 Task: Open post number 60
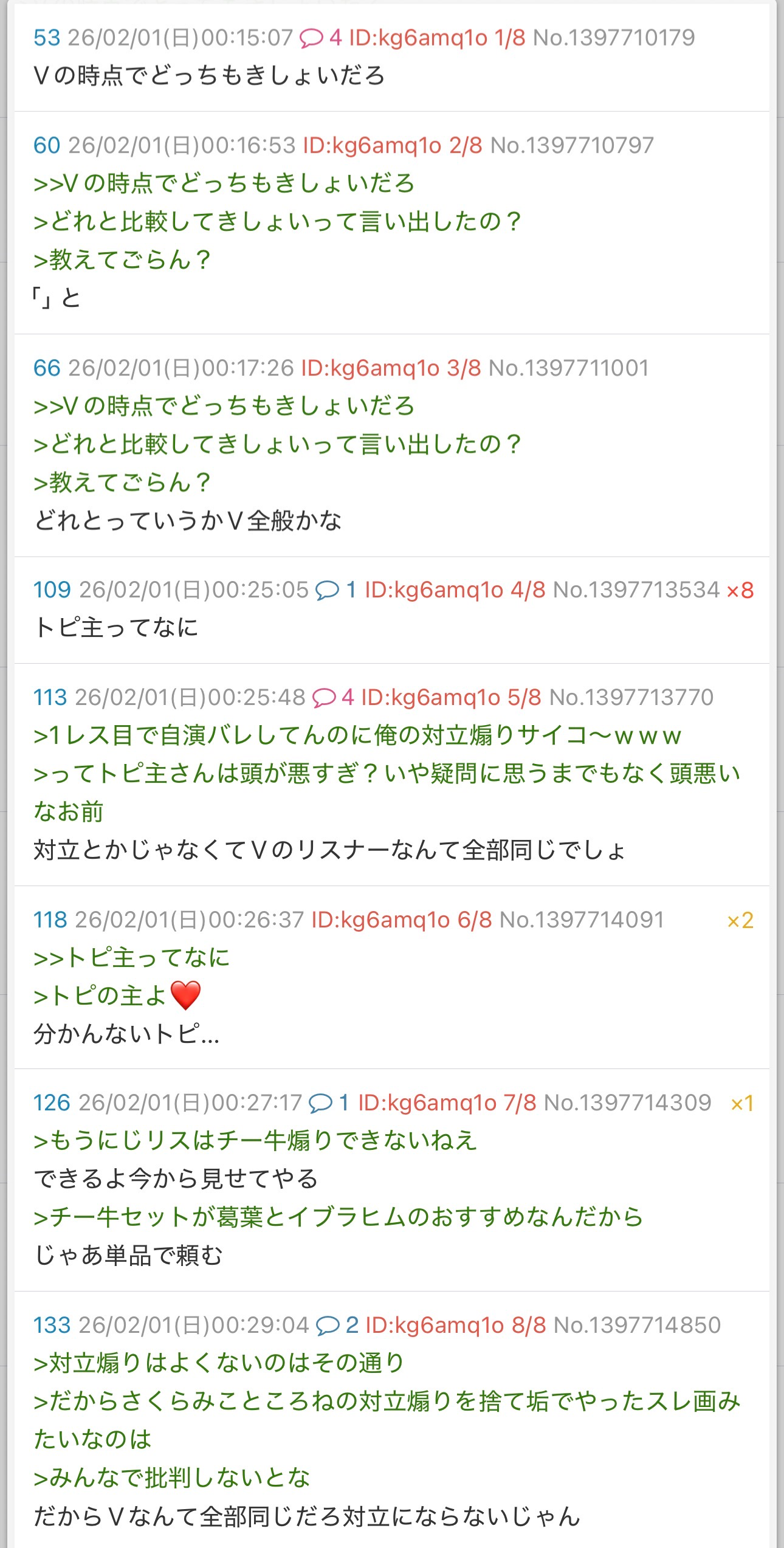[x=47, y=146]
